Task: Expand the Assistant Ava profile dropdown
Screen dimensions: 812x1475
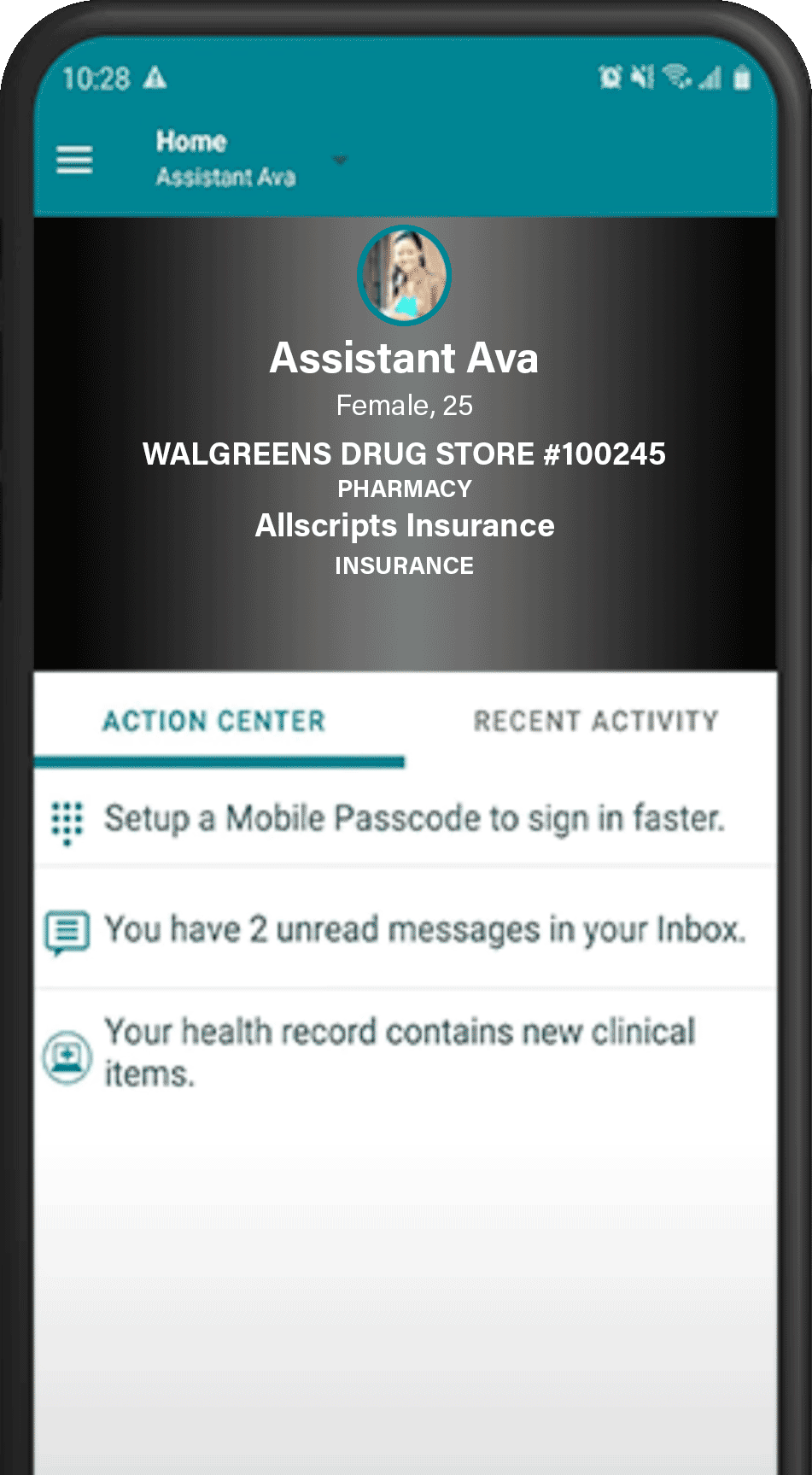Action: tap(339, 160)
